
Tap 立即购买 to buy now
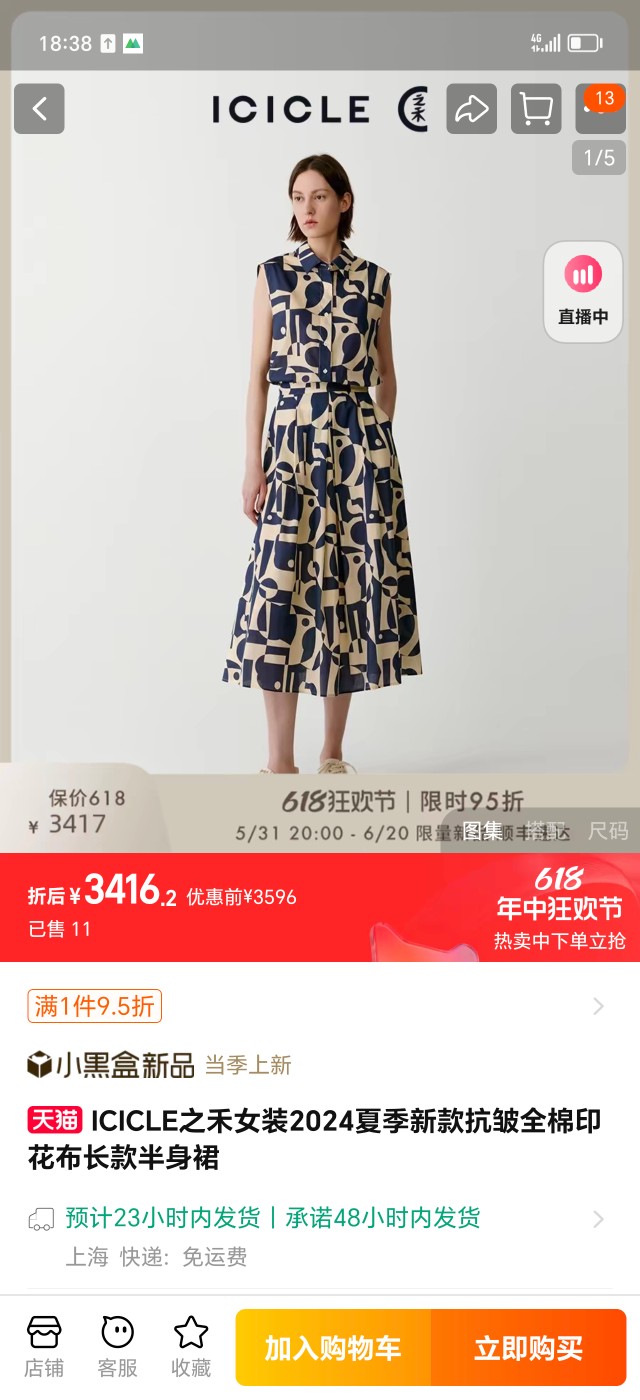pyautogui.click(x=528, y=1348)
